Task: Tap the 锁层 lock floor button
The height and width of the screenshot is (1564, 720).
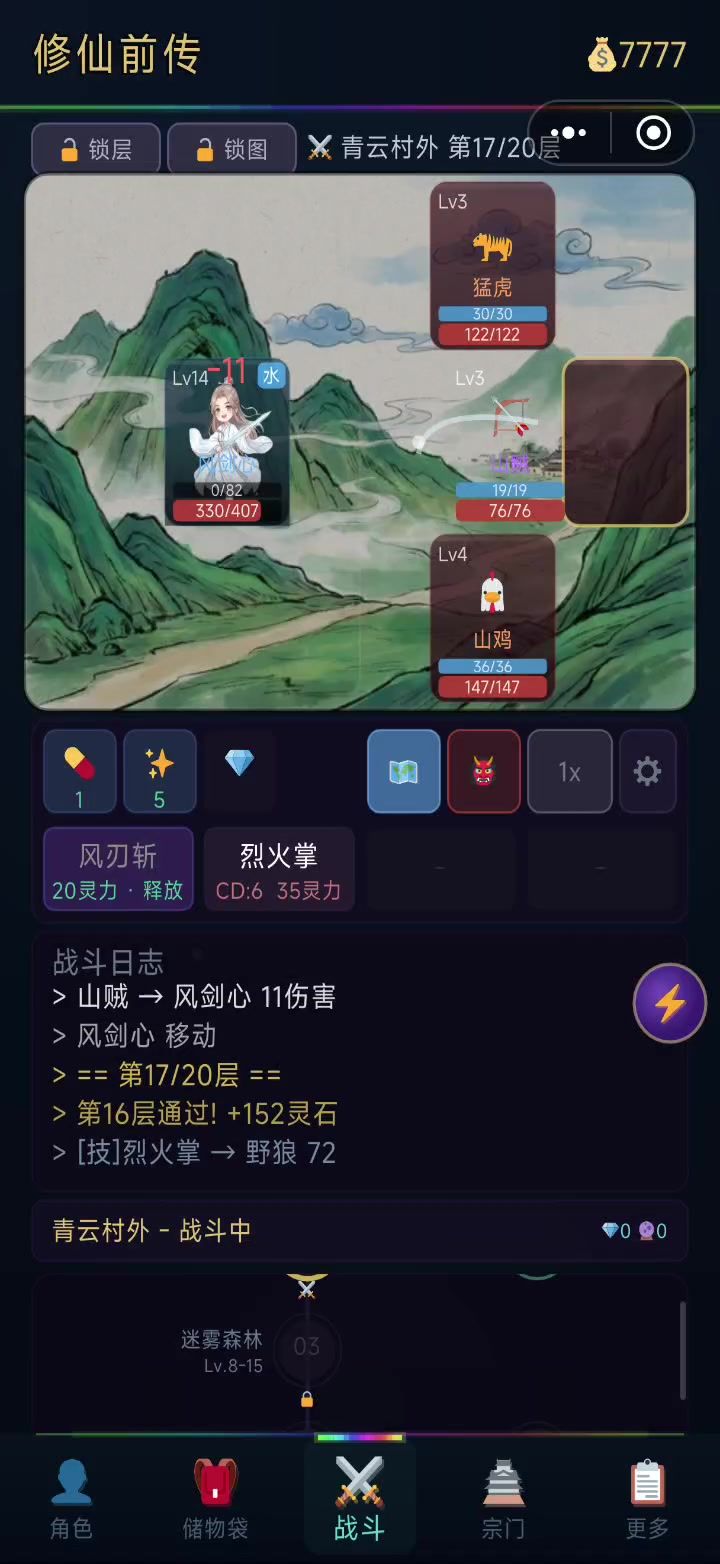Action: pos(96,149)
